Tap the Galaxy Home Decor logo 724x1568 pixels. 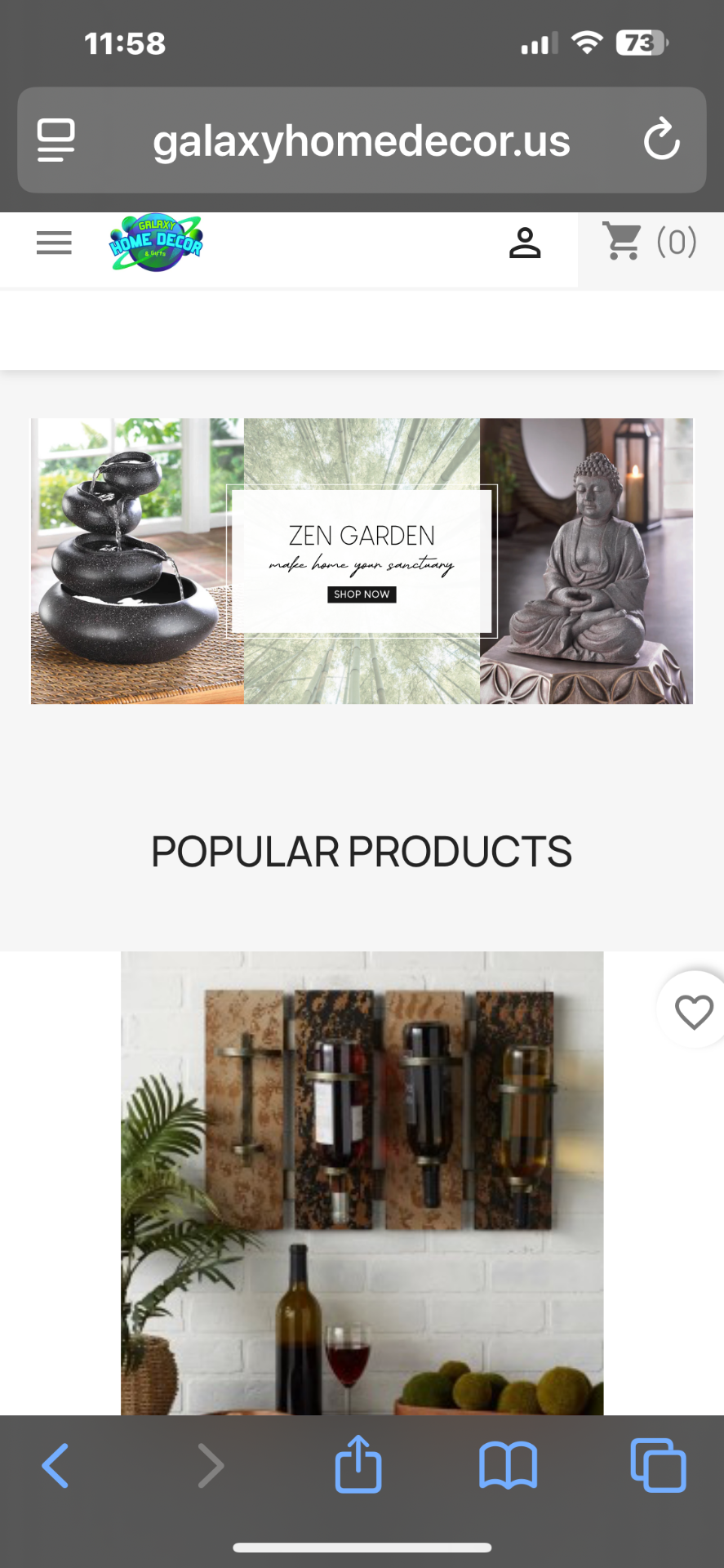(x=156, y=243)
